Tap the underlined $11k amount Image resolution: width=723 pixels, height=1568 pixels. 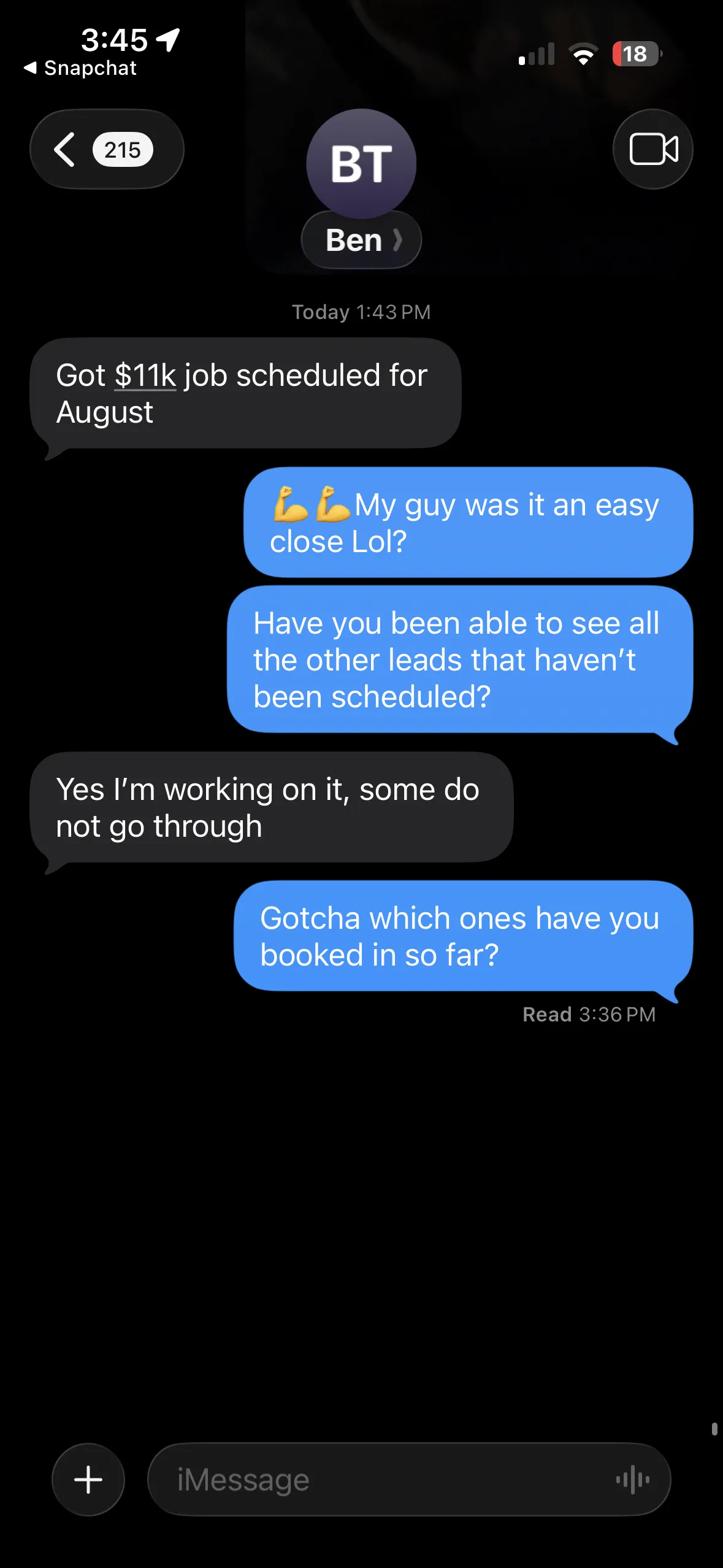tap(145, 375)
